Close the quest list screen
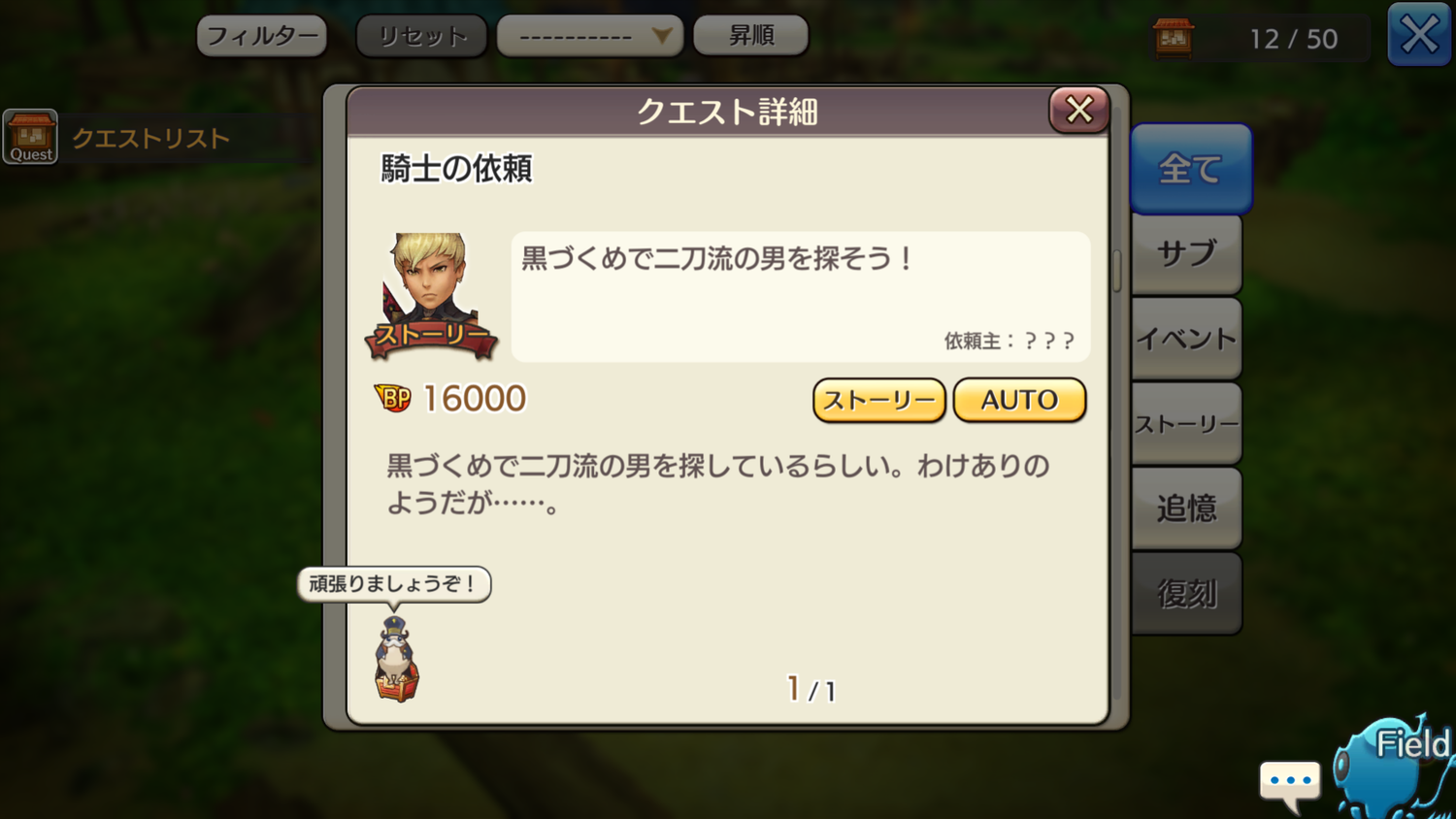Viewport: 1456px width, 819px height. pos(1418,36)
